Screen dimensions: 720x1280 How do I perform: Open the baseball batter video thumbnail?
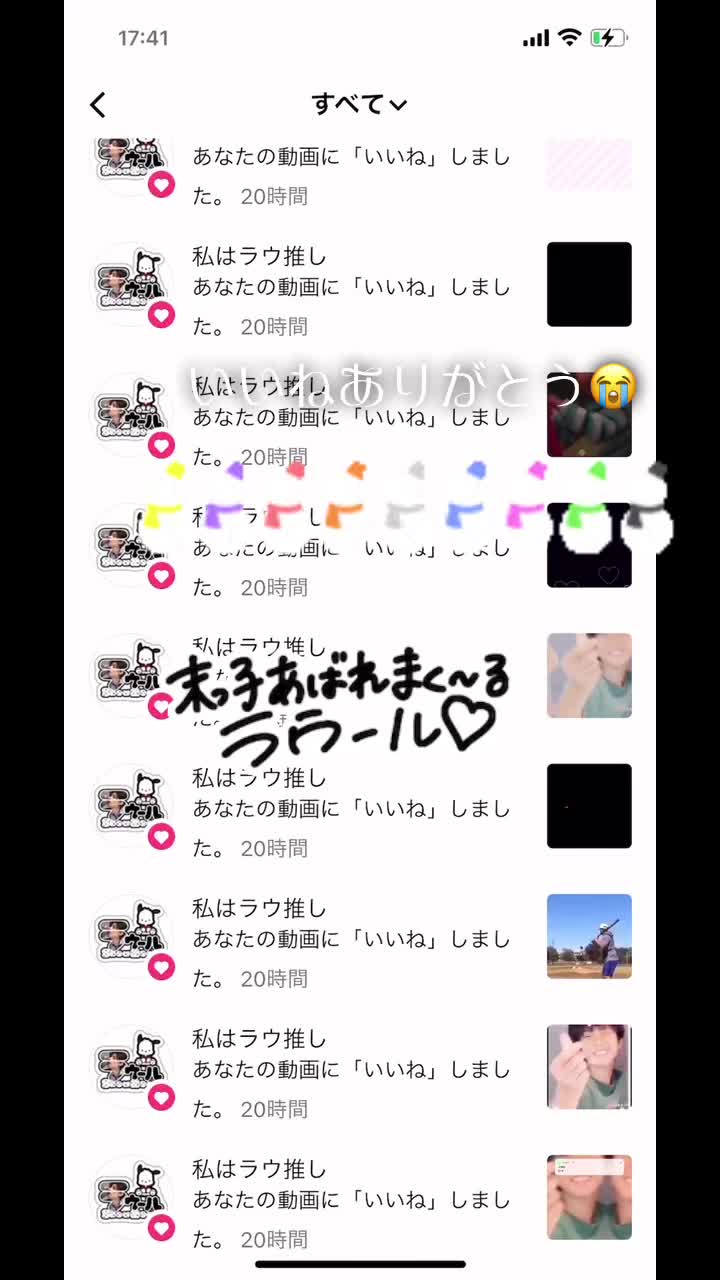589,936
